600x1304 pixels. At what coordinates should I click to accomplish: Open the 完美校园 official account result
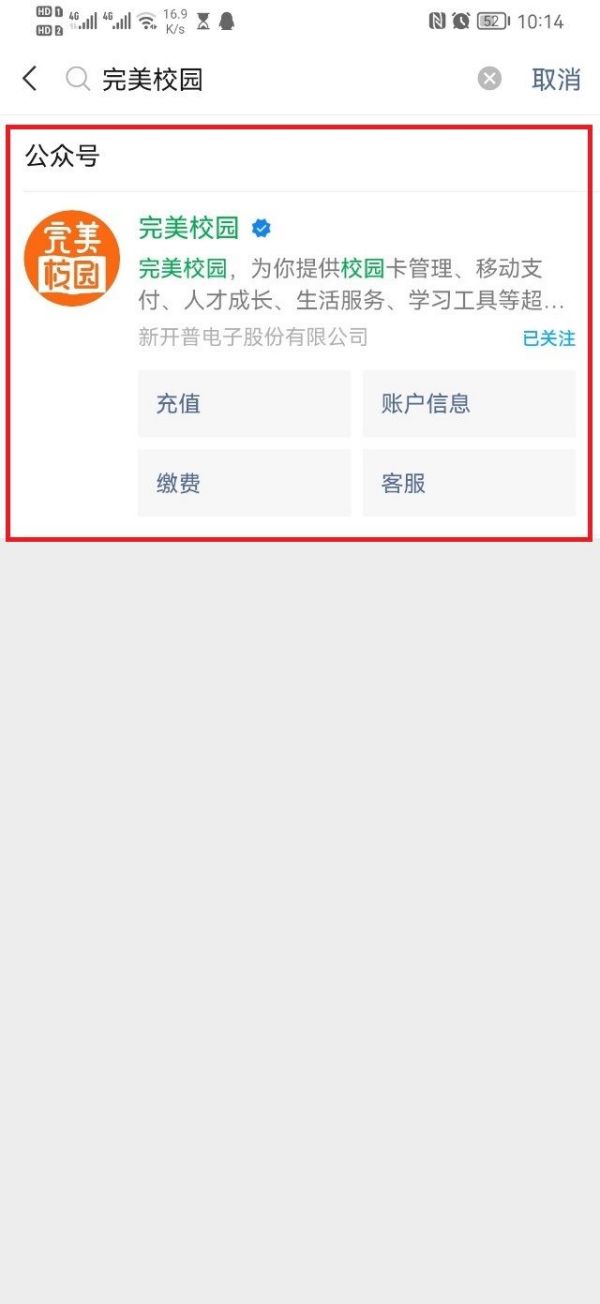coord(189,228)
